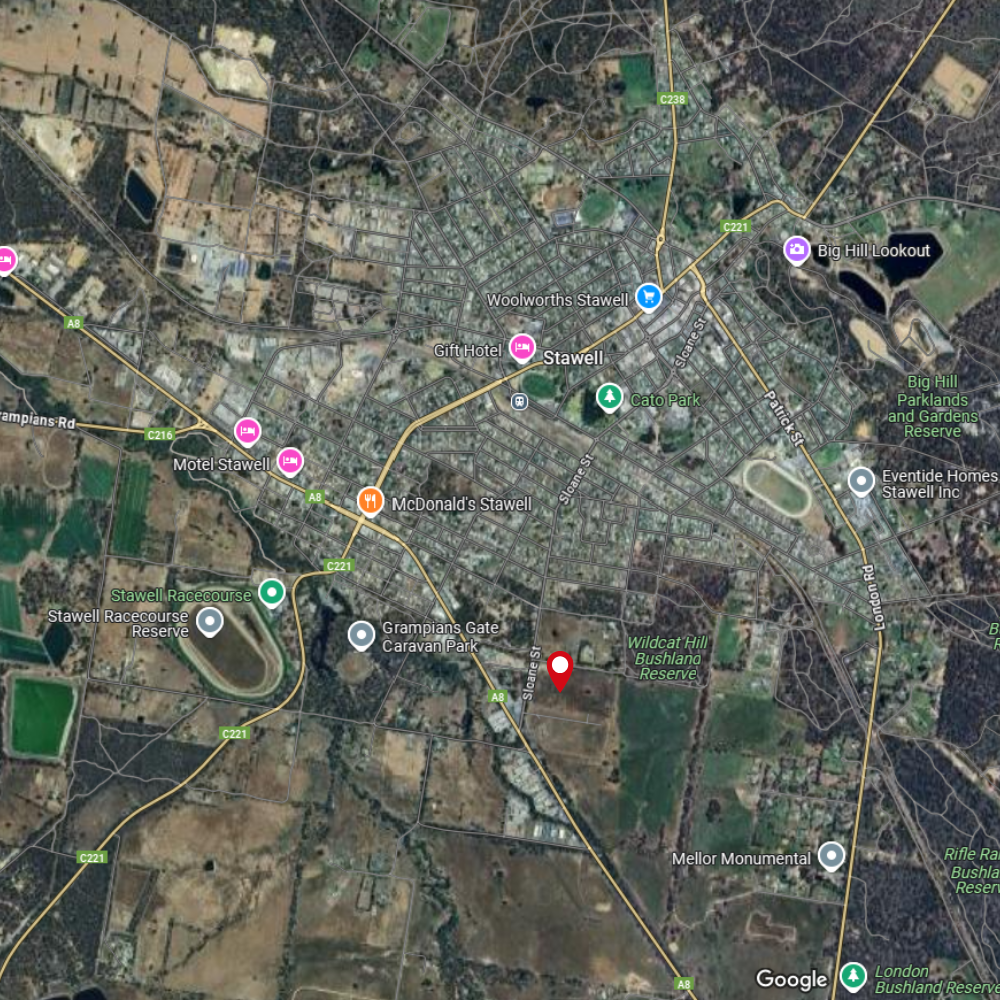
Task: Select the train station icon near Stawell
Action: click(520, 401)
